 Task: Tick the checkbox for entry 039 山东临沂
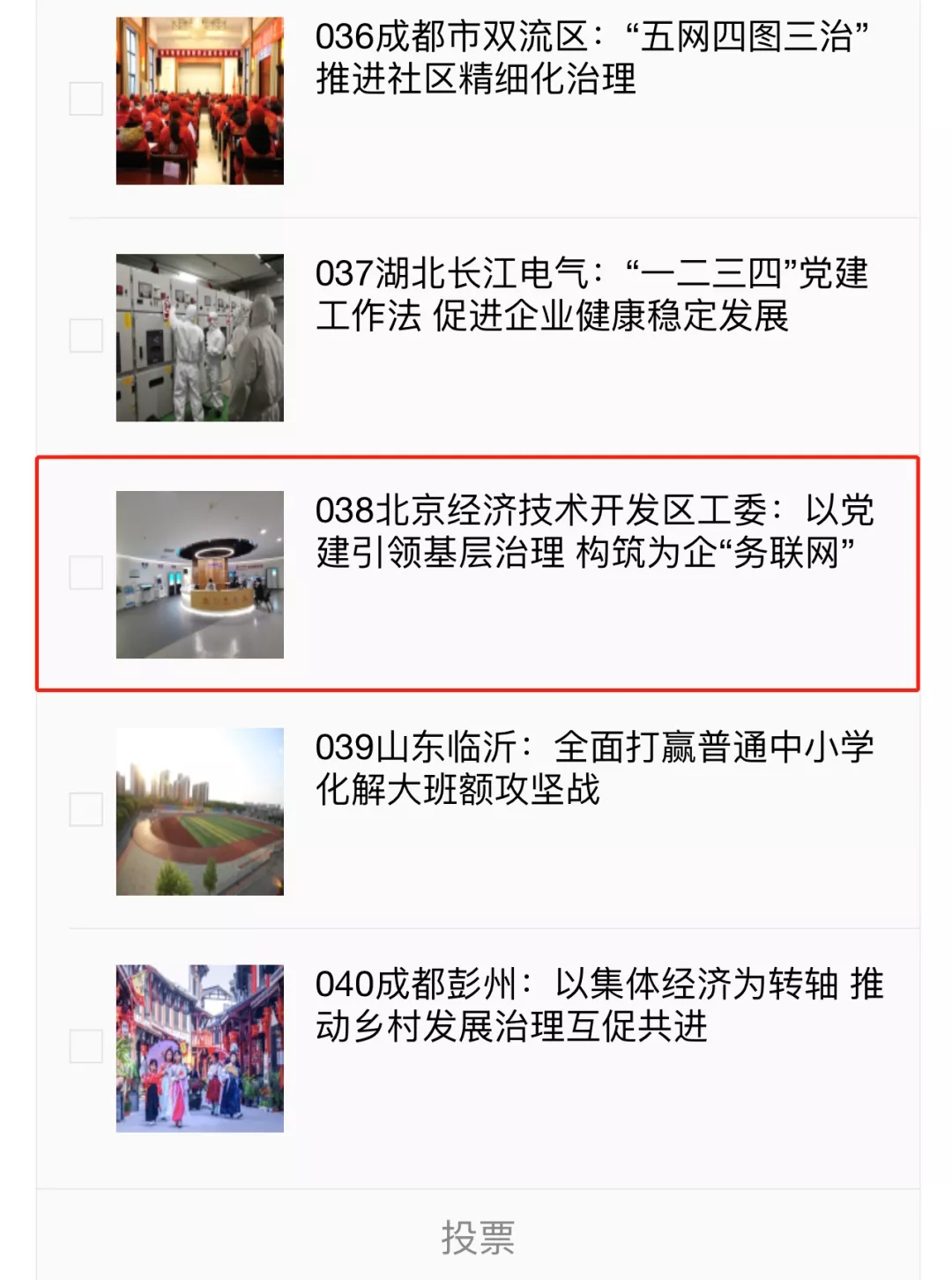click(85, 807)
